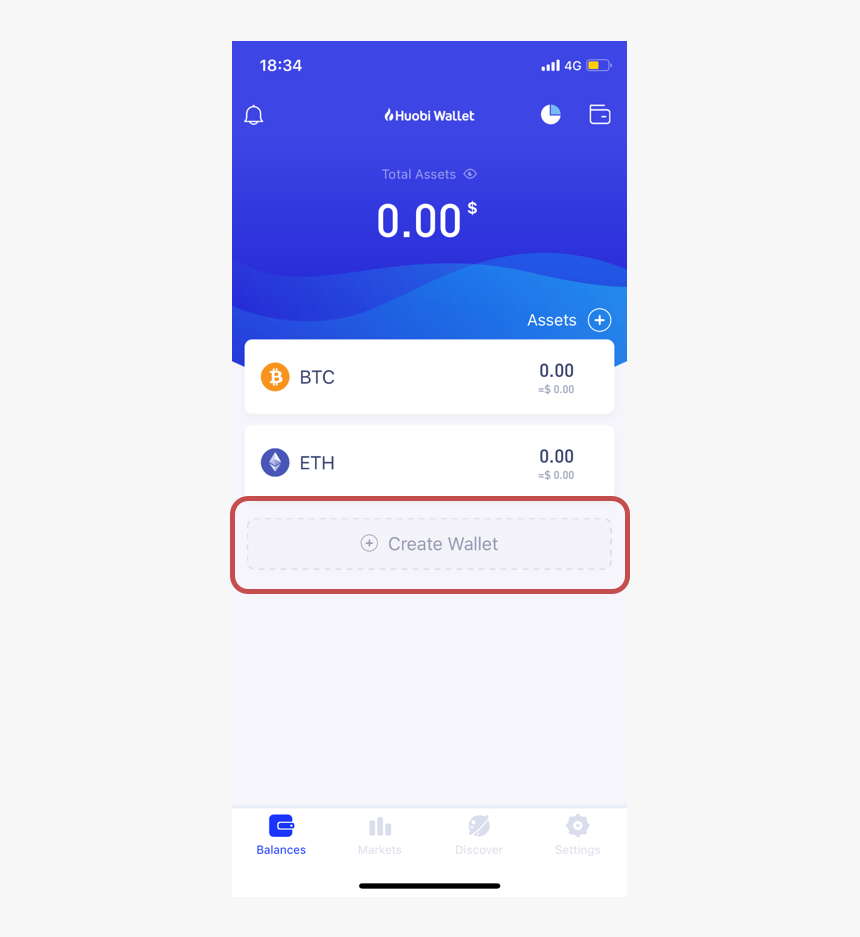Switch to the Discover tab
Viewport: 860px width, 937px height.
coord(479,836)
